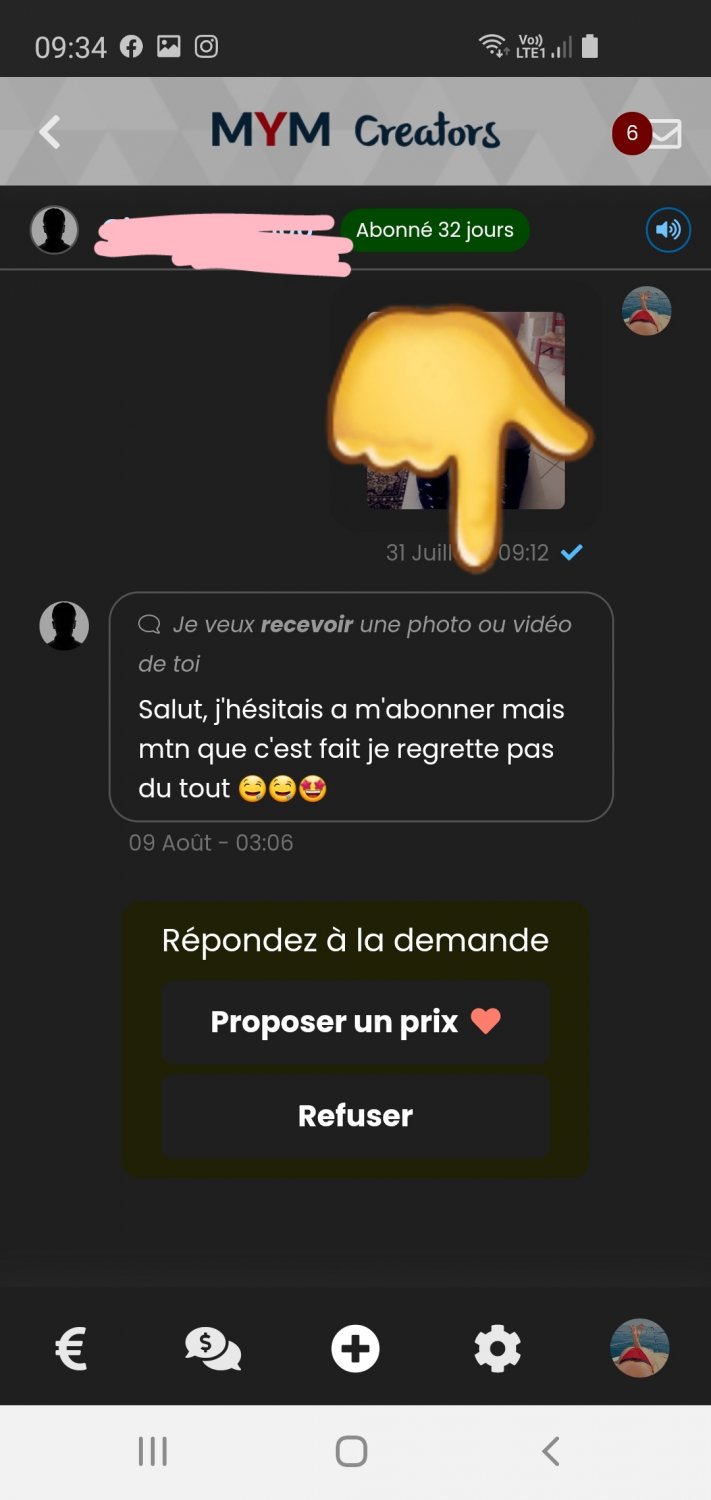This screenshot has height=1500, width=711.
Task: Open the euro earnings tab
Action: pyautogui.click(x=71, y=1349)
